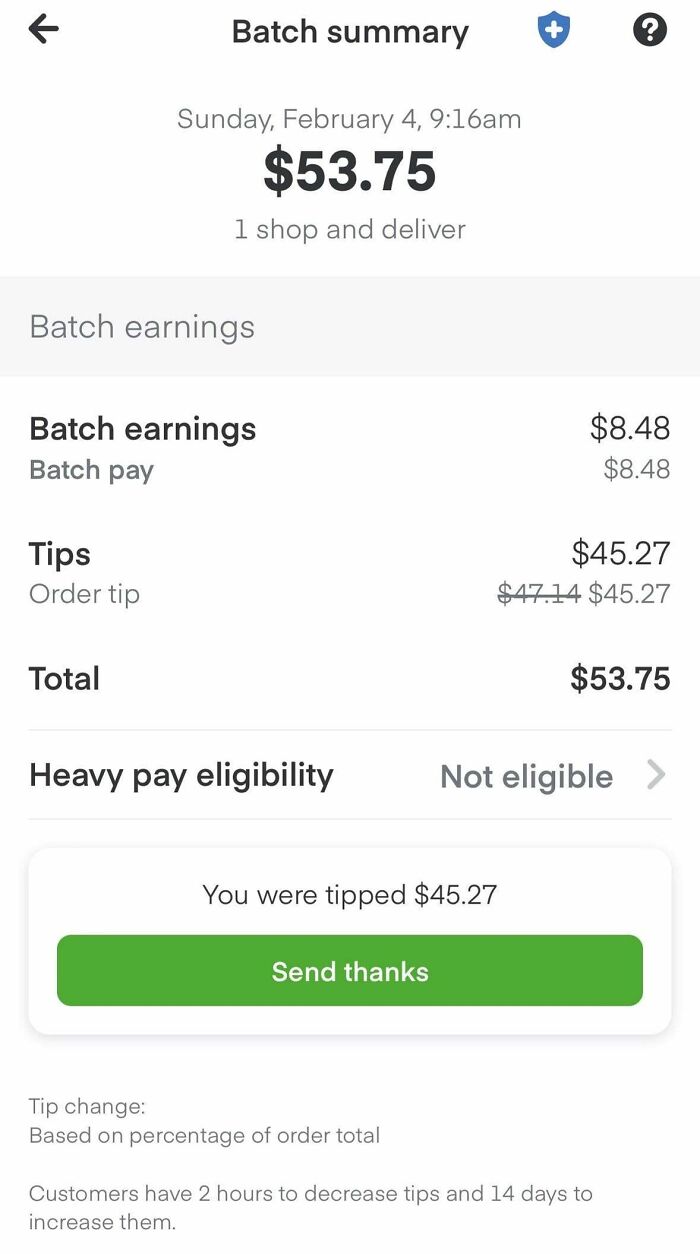
Task: Open the blue safety shield icon
Action: pyautogui.click(x=553, y=31)
